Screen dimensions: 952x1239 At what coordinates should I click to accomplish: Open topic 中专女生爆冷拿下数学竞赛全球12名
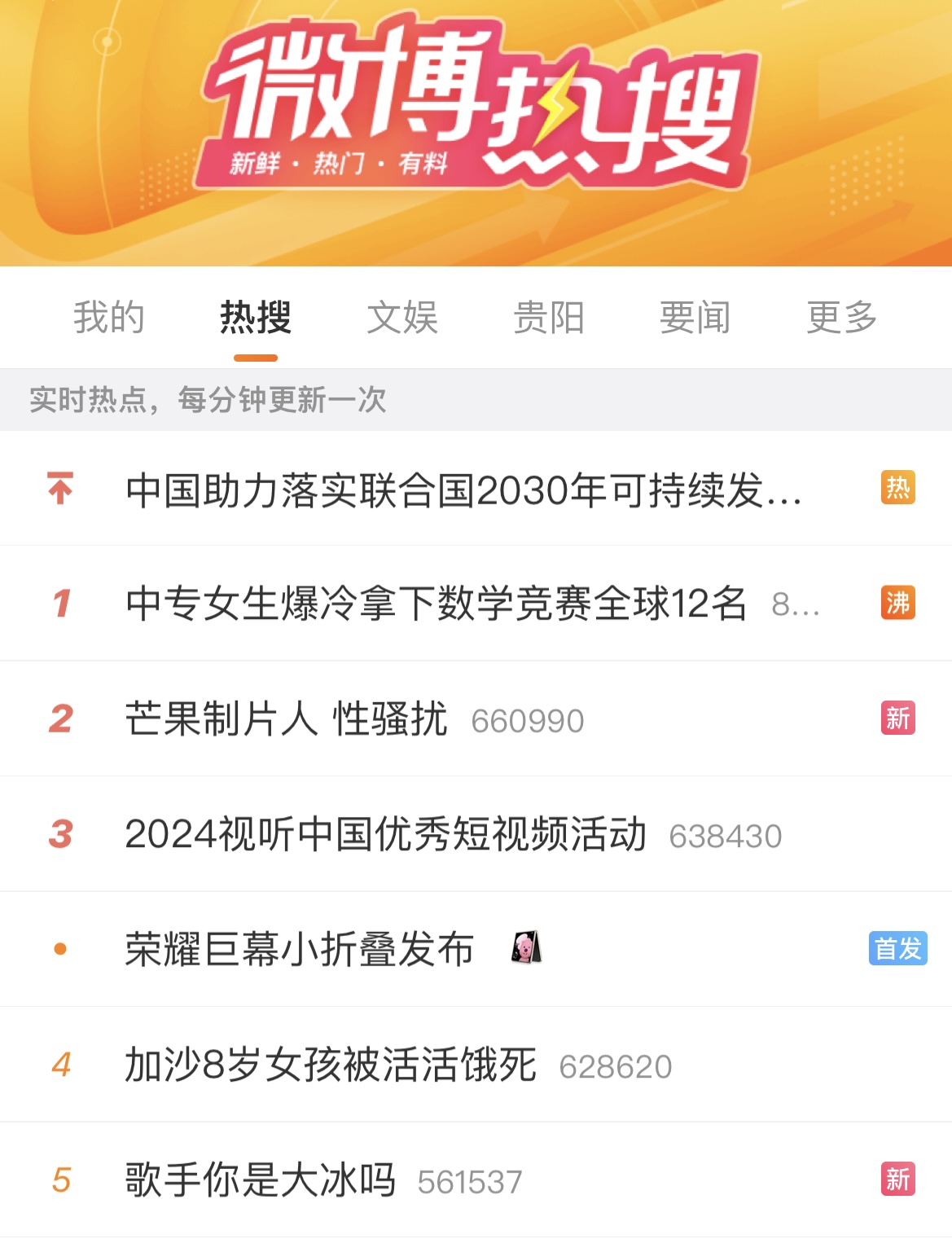pos(476,604)
